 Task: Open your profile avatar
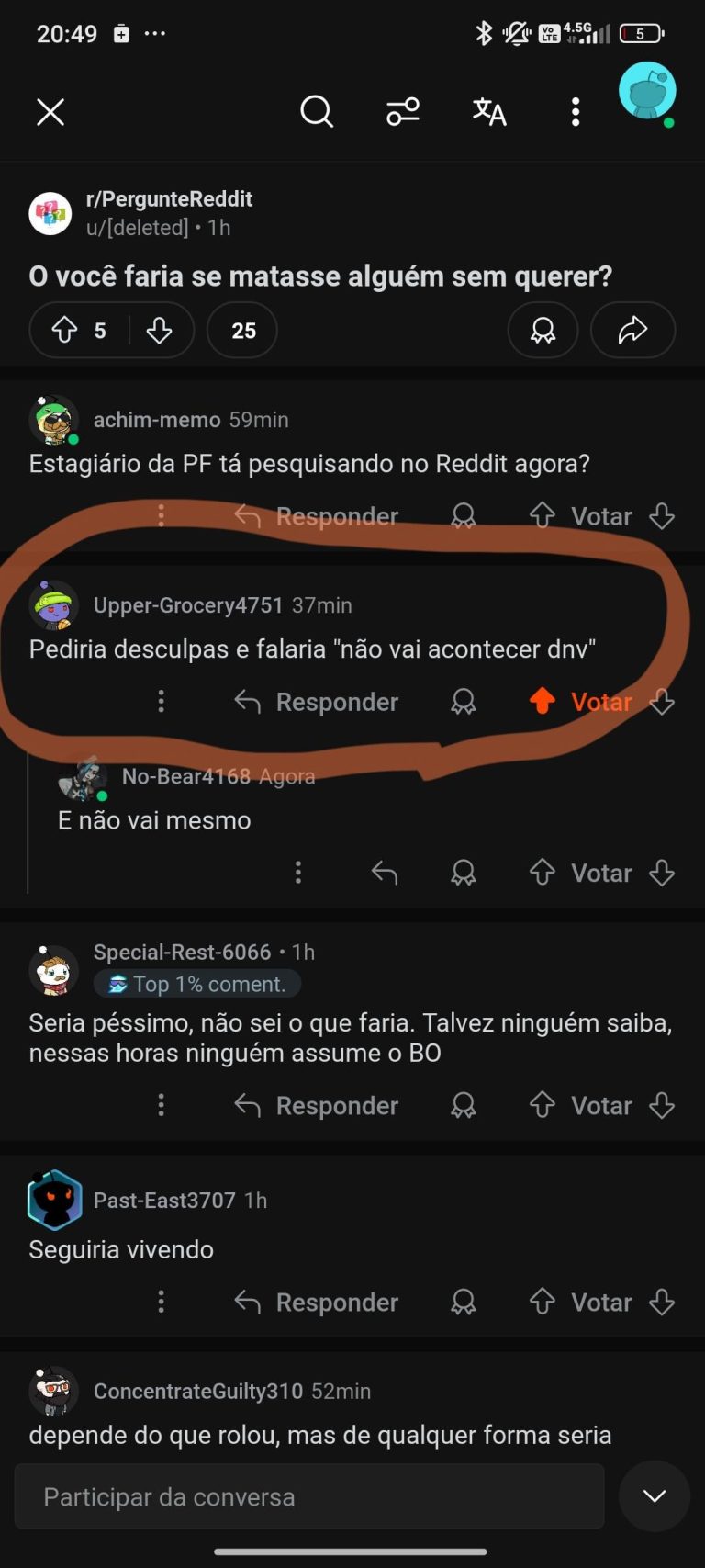[x=647, y=92]
